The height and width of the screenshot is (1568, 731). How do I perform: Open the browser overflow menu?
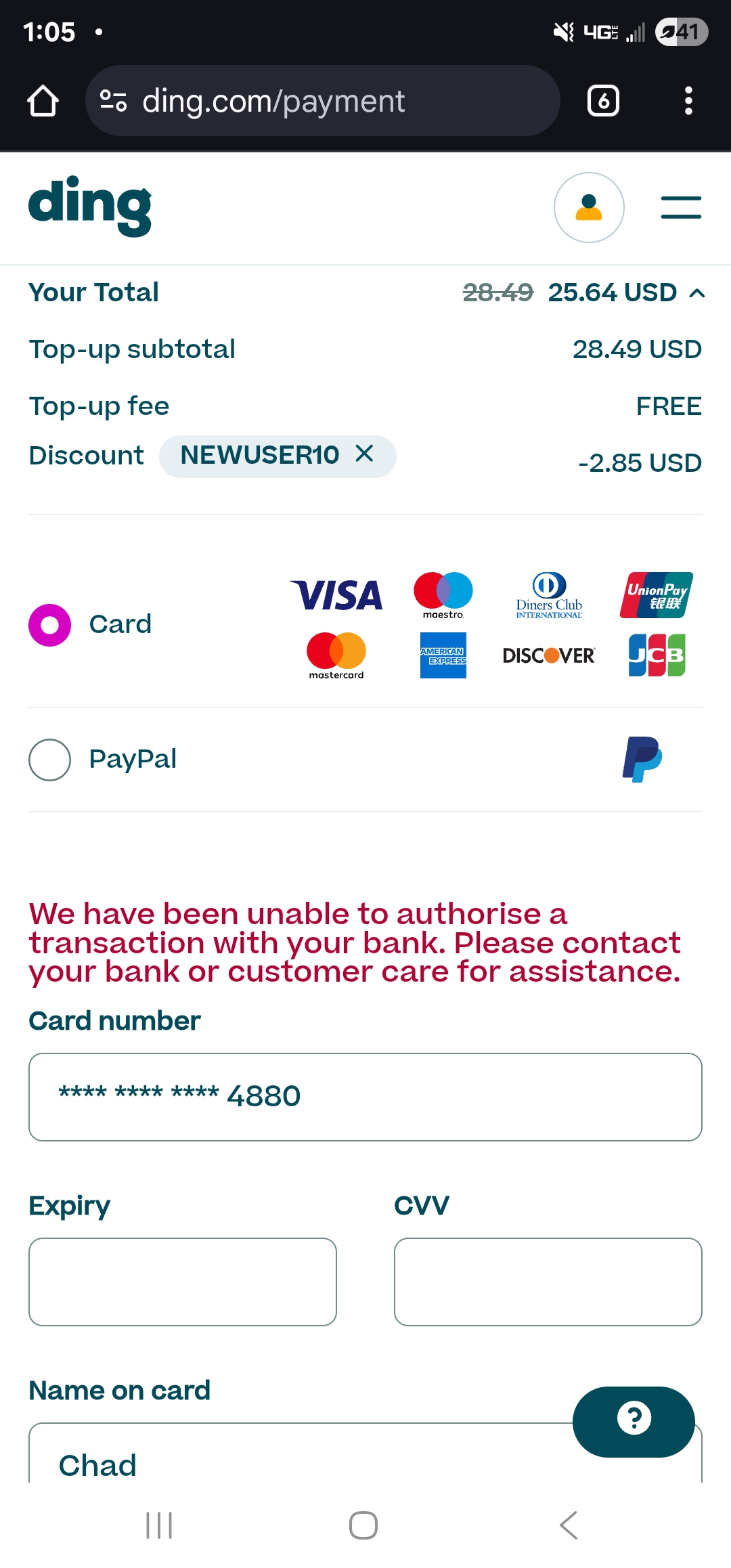pos(688,101)
